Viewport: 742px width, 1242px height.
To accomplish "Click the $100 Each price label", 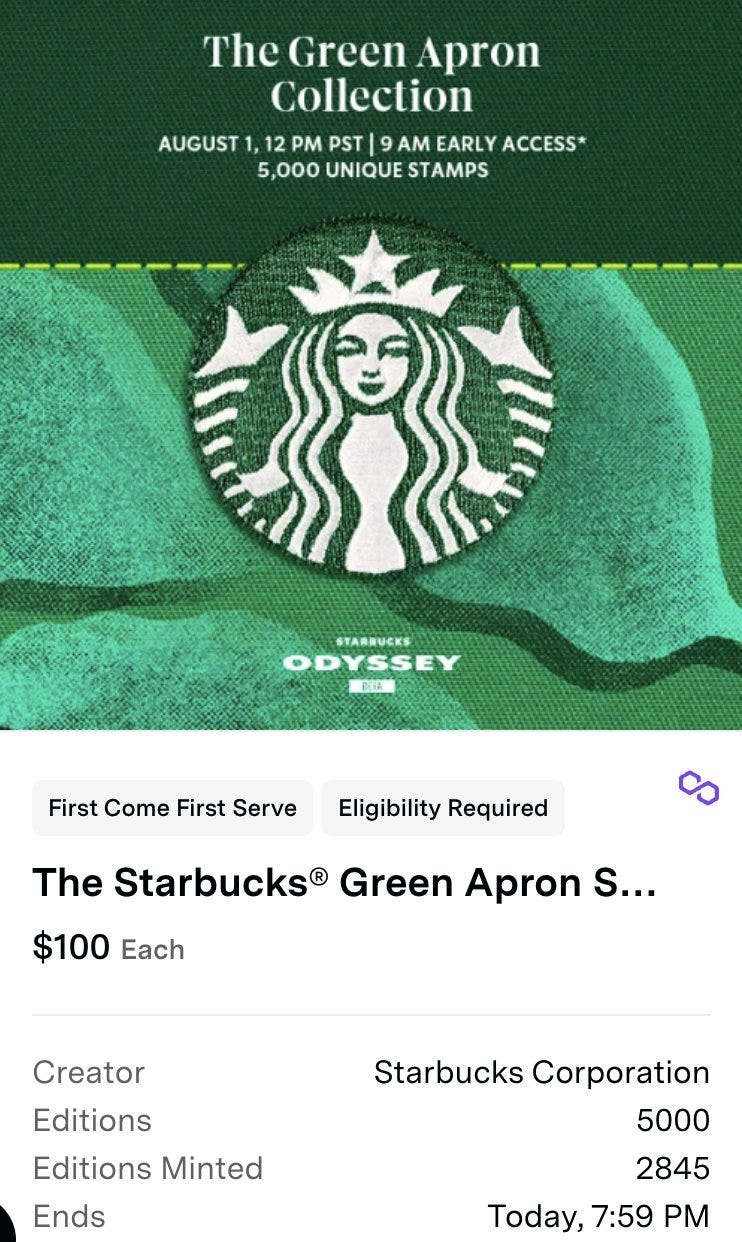I will [x=106, y=948].
